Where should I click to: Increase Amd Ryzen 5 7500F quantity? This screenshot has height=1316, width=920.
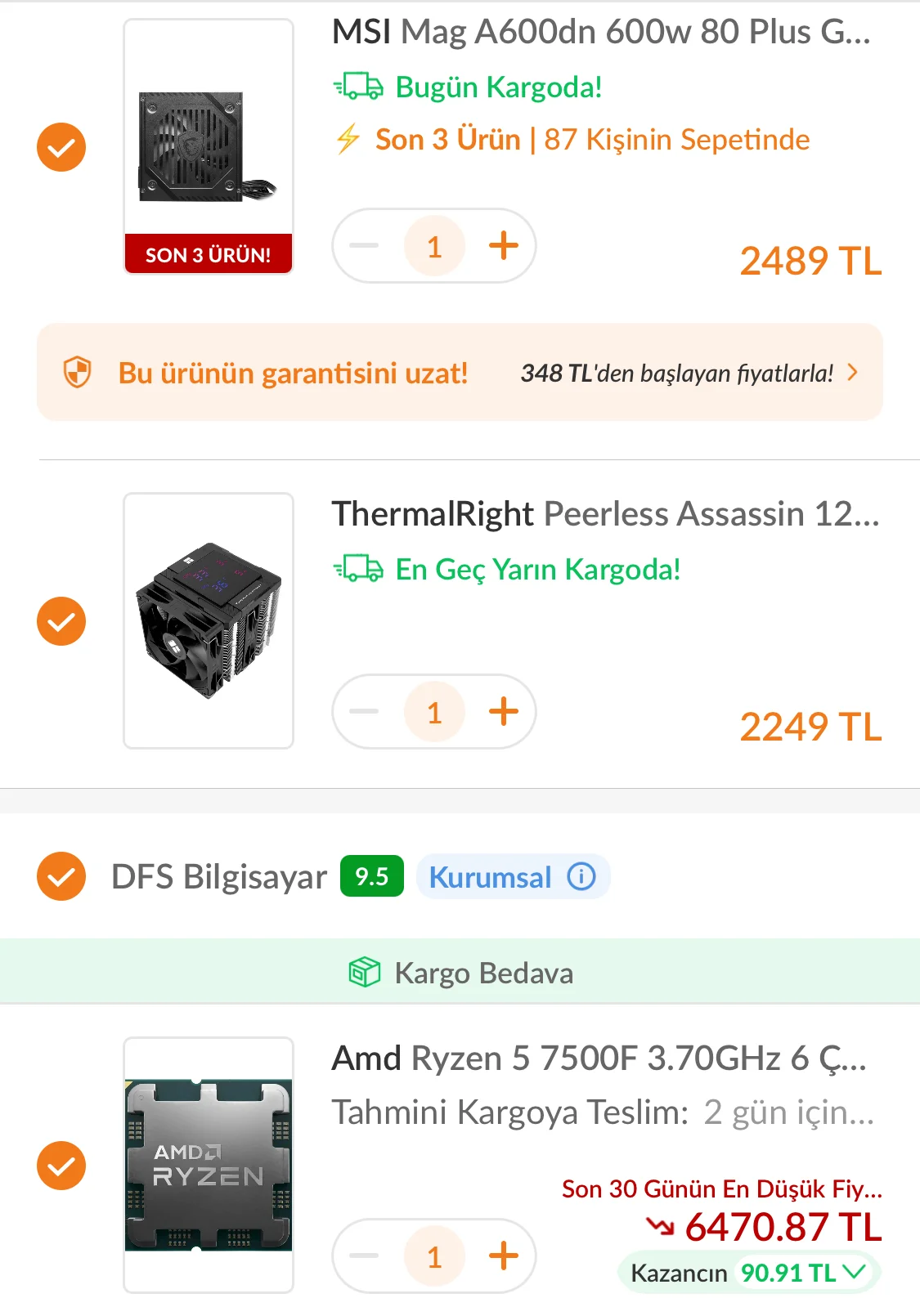pos(504,1256)
